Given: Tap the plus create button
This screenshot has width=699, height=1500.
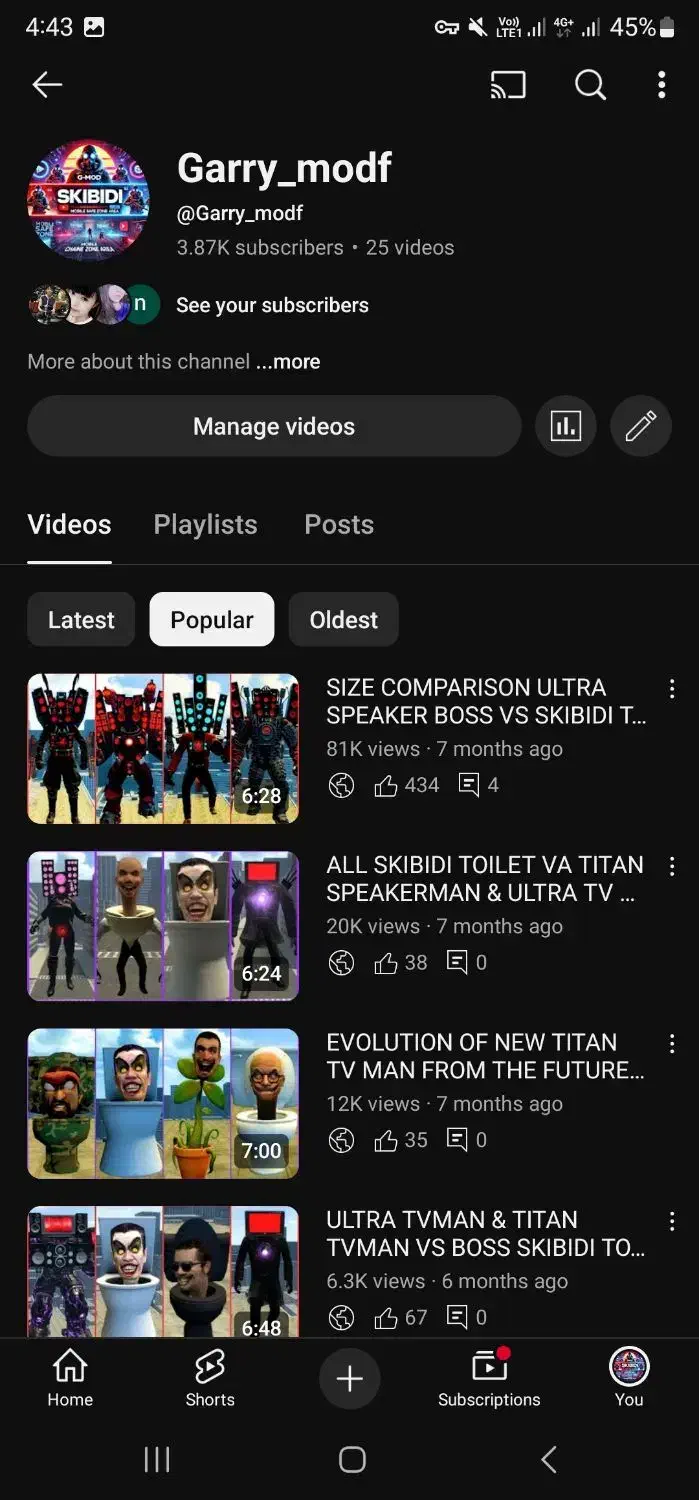Looking at the screenshot, I should (x=349, y=1379).
